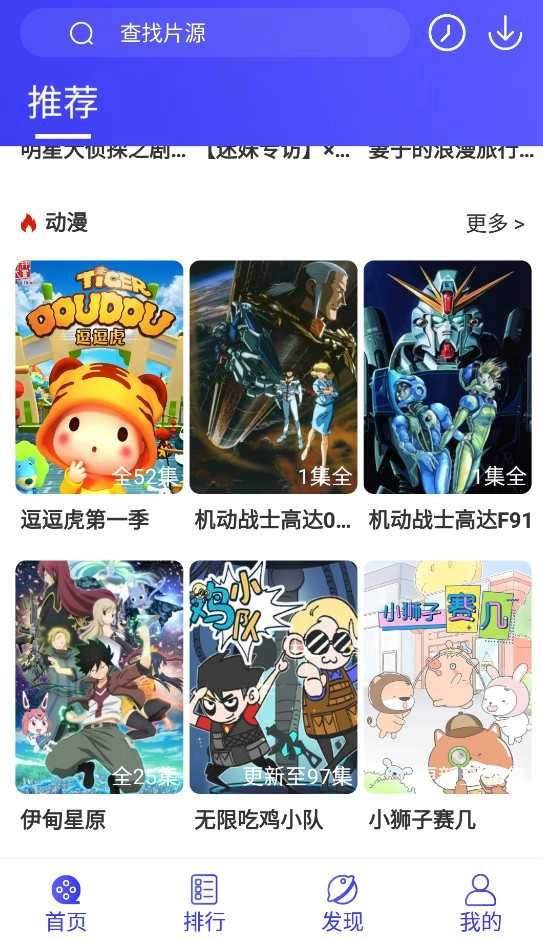Image resolution: width=543 pixels, height=940 pixels.
Task: Open watch history clock icon
Action: pyautogui.click(x=447, y=32)
